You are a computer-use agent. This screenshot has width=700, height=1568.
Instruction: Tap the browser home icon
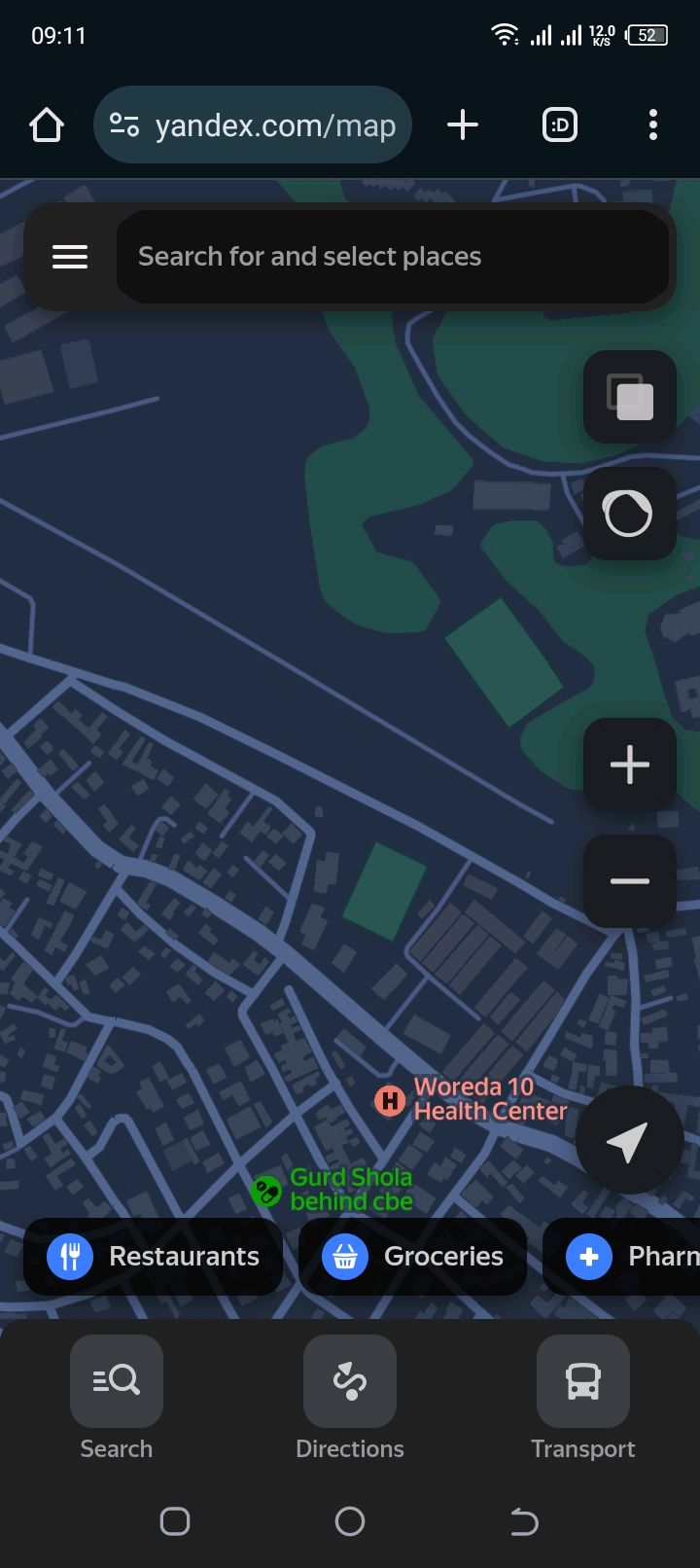pos(46,125)
